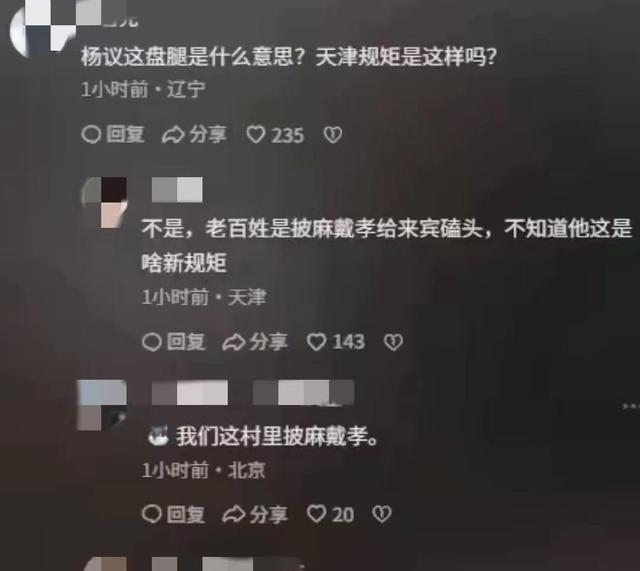This screenshot has width=640, height=571.
Task: Open the Tianjin commenter's profile avatar
Action: tap(104, 203)
